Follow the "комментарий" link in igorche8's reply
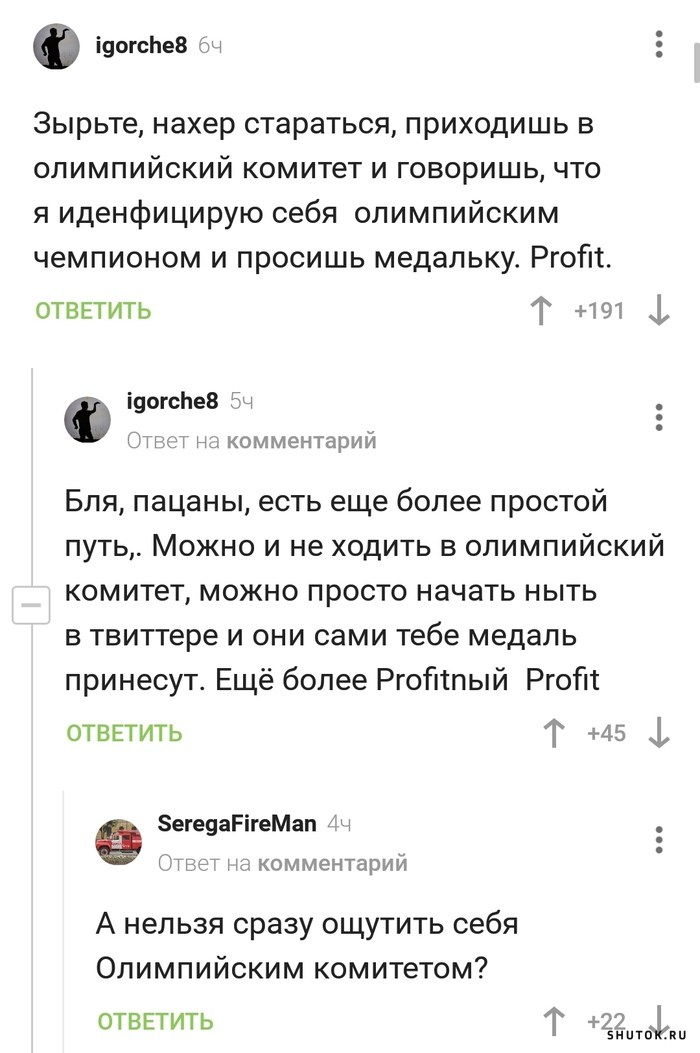The image size is (700, 1053). tap(301, 439)
